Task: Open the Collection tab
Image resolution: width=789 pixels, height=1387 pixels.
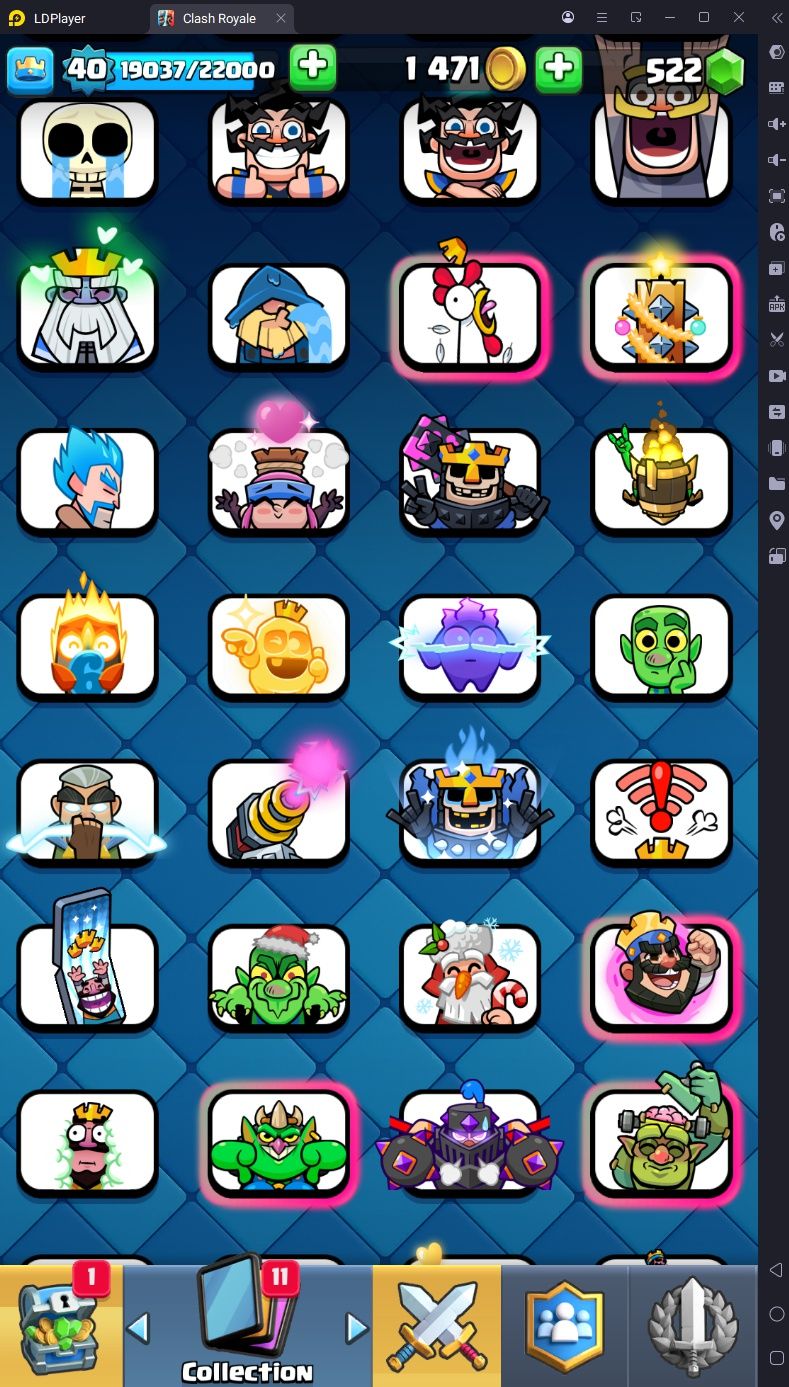Action: click(x=248, y=1323)
